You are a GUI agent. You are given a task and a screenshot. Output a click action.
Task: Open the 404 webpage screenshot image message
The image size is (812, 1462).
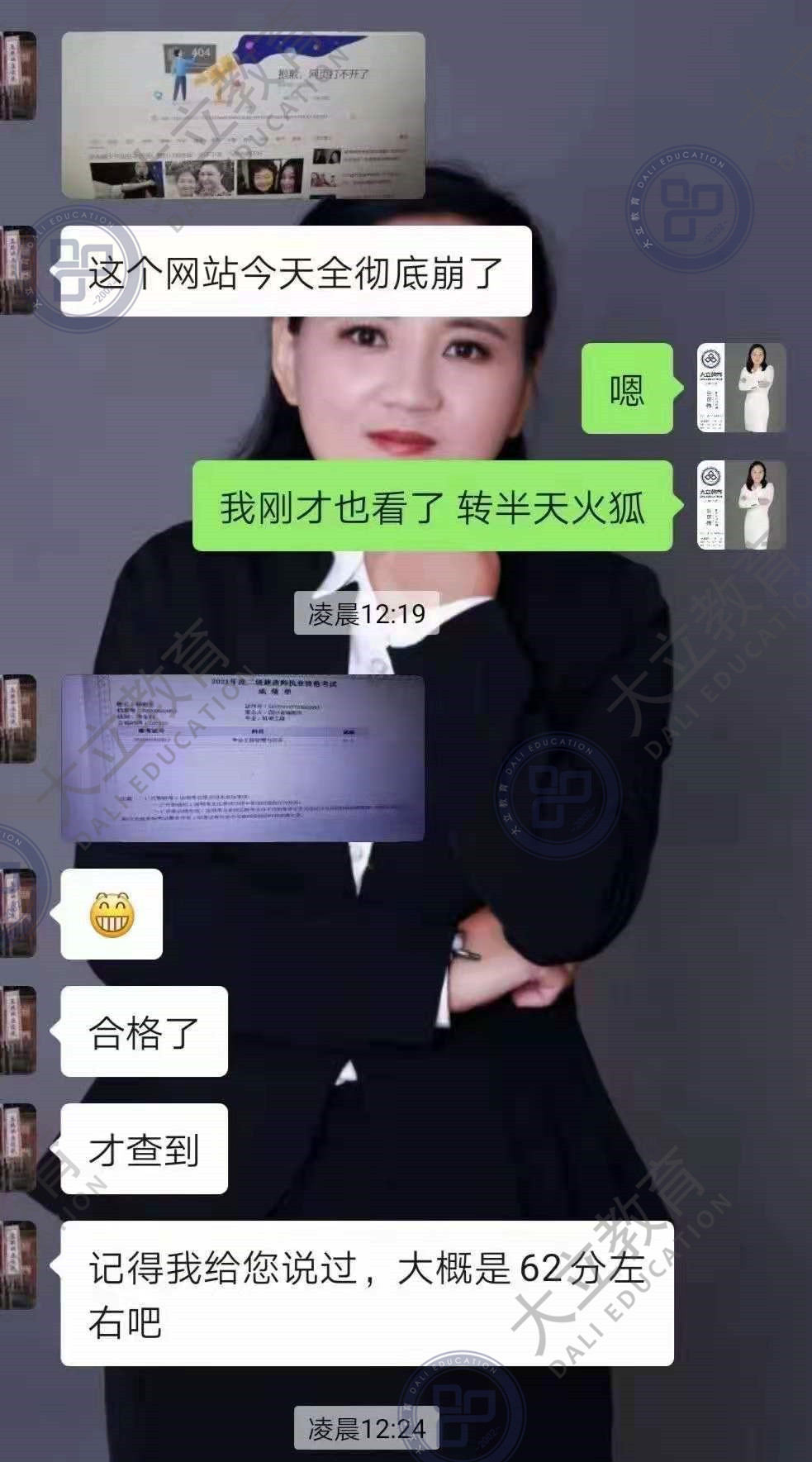pyautogui.click(x=243, y=116)
